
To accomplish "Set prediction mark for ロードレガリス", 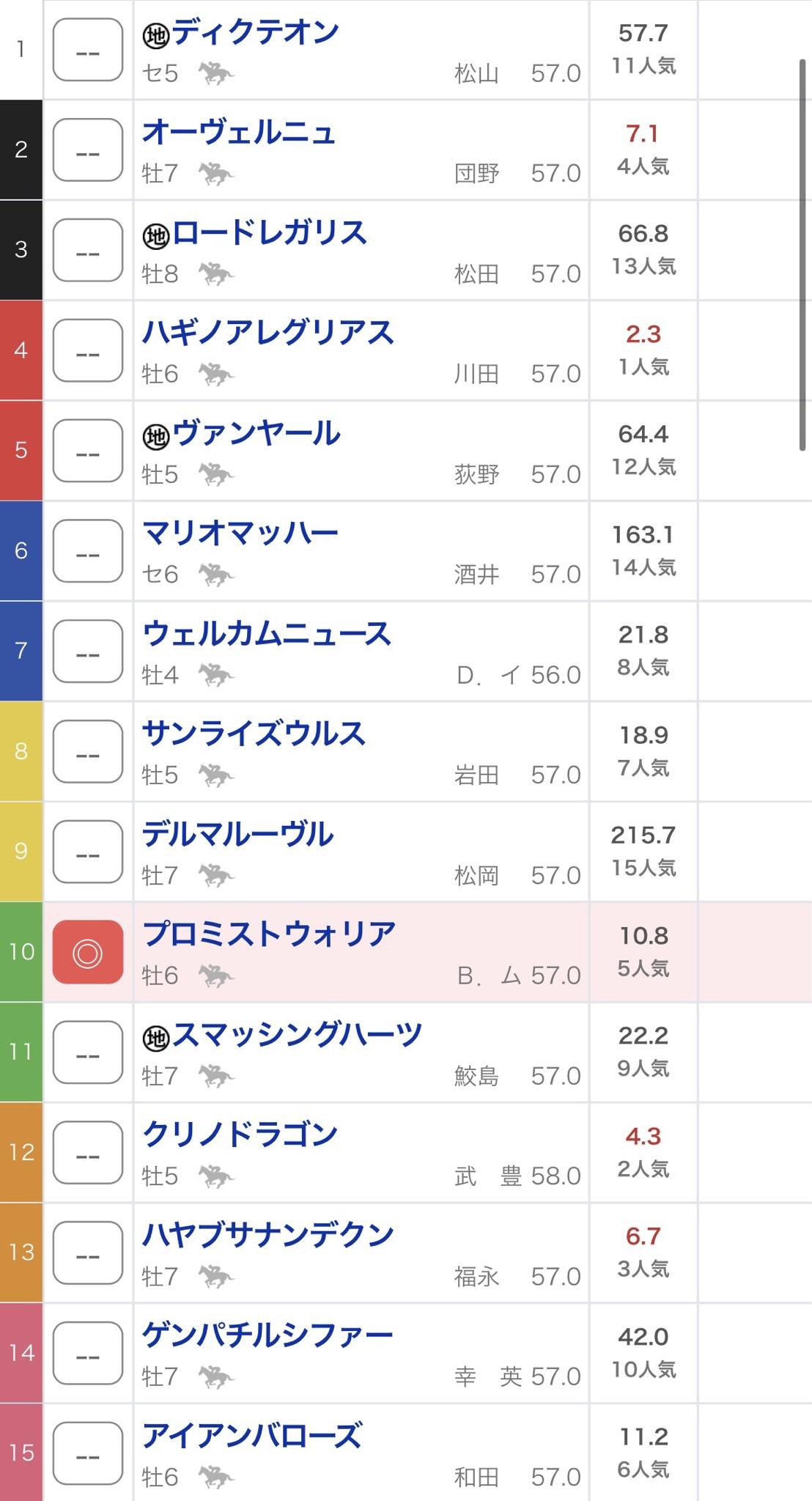I will [87, 250].
